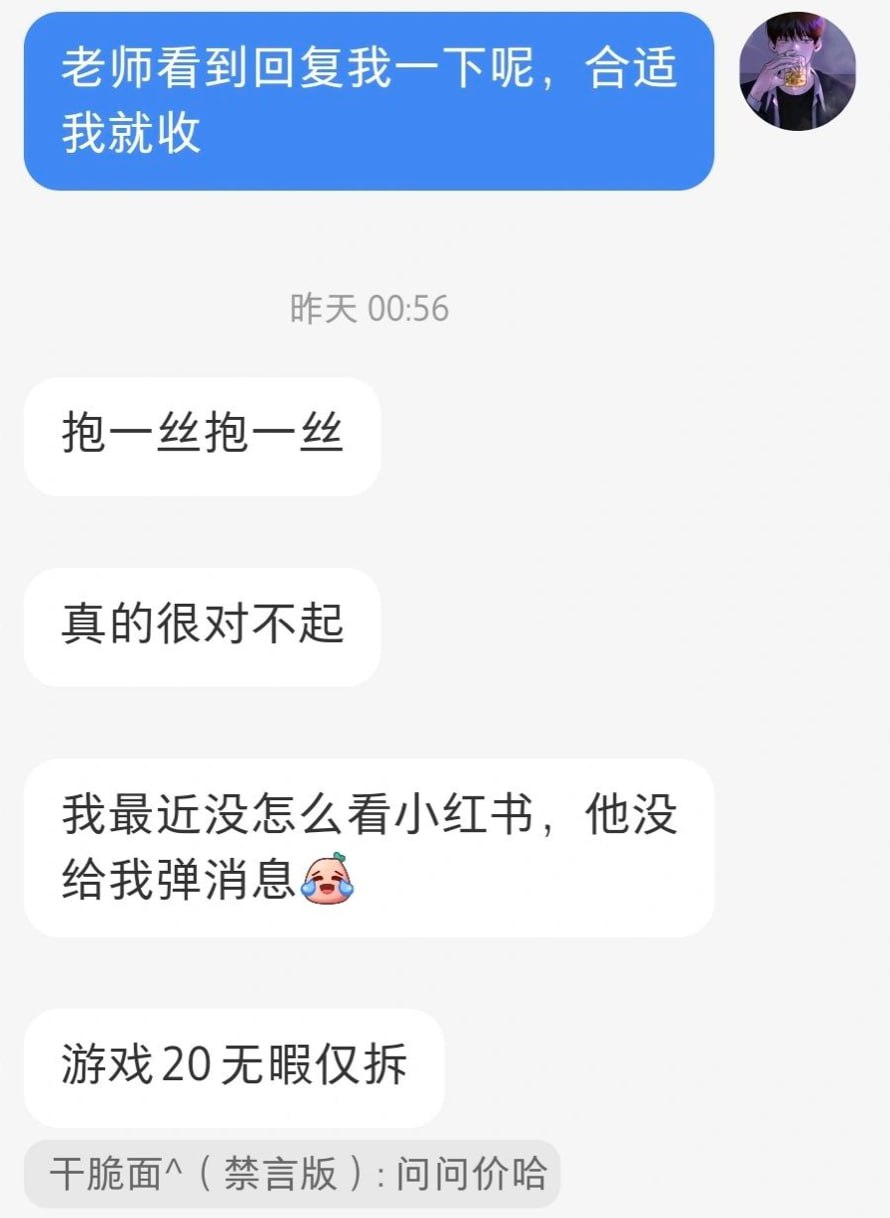The image size is (890, 1218).
Task: Tap the price message 游戏 20 无暇仅拆
Action: 235,1067
